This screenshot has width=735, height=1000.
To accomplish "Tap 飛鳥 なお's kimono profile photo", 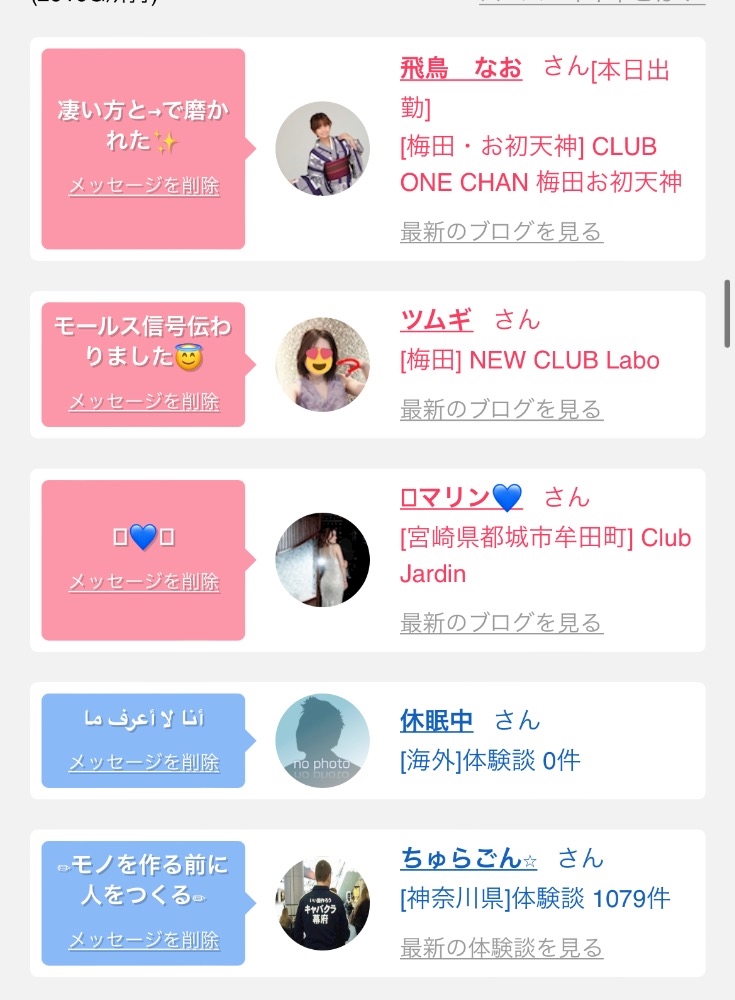I will tap(322, 149).
